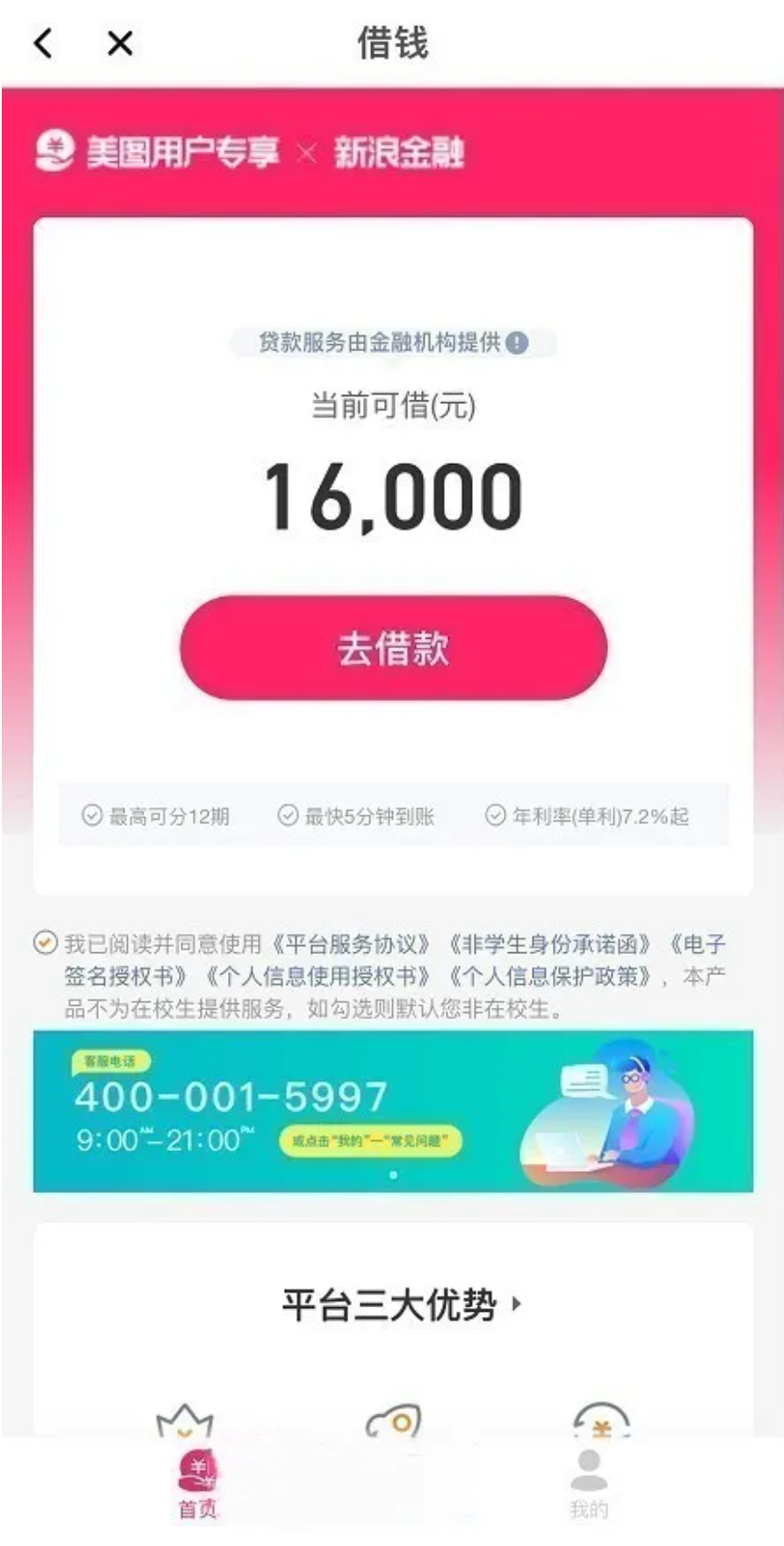Close the 借钱 page
Screen dimensions: 784x1546
click(x=120, y=43)
